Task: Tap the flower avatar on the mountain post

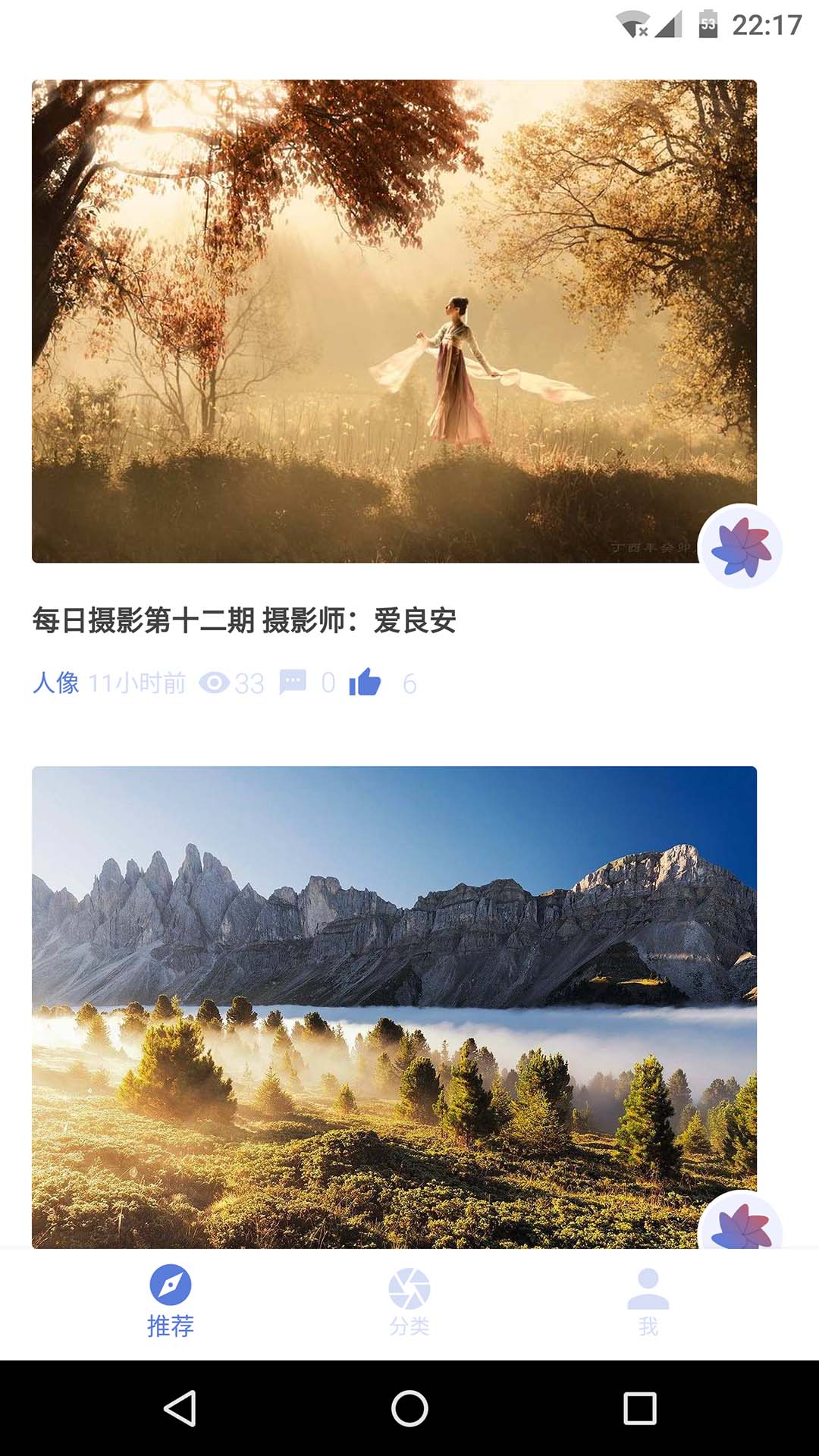Action: (741, 1225)
